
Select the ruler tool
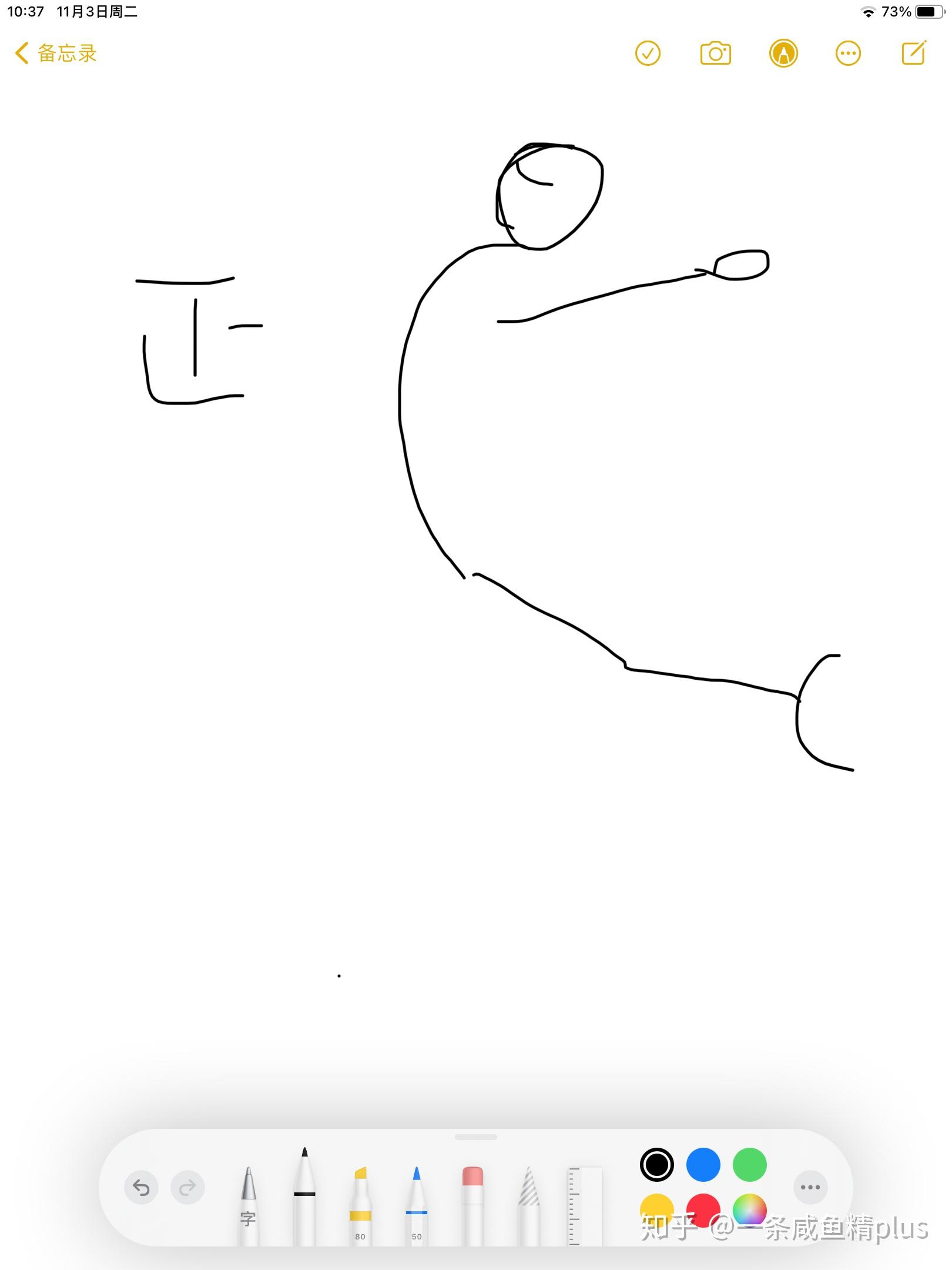click(x=584, y=1205)
